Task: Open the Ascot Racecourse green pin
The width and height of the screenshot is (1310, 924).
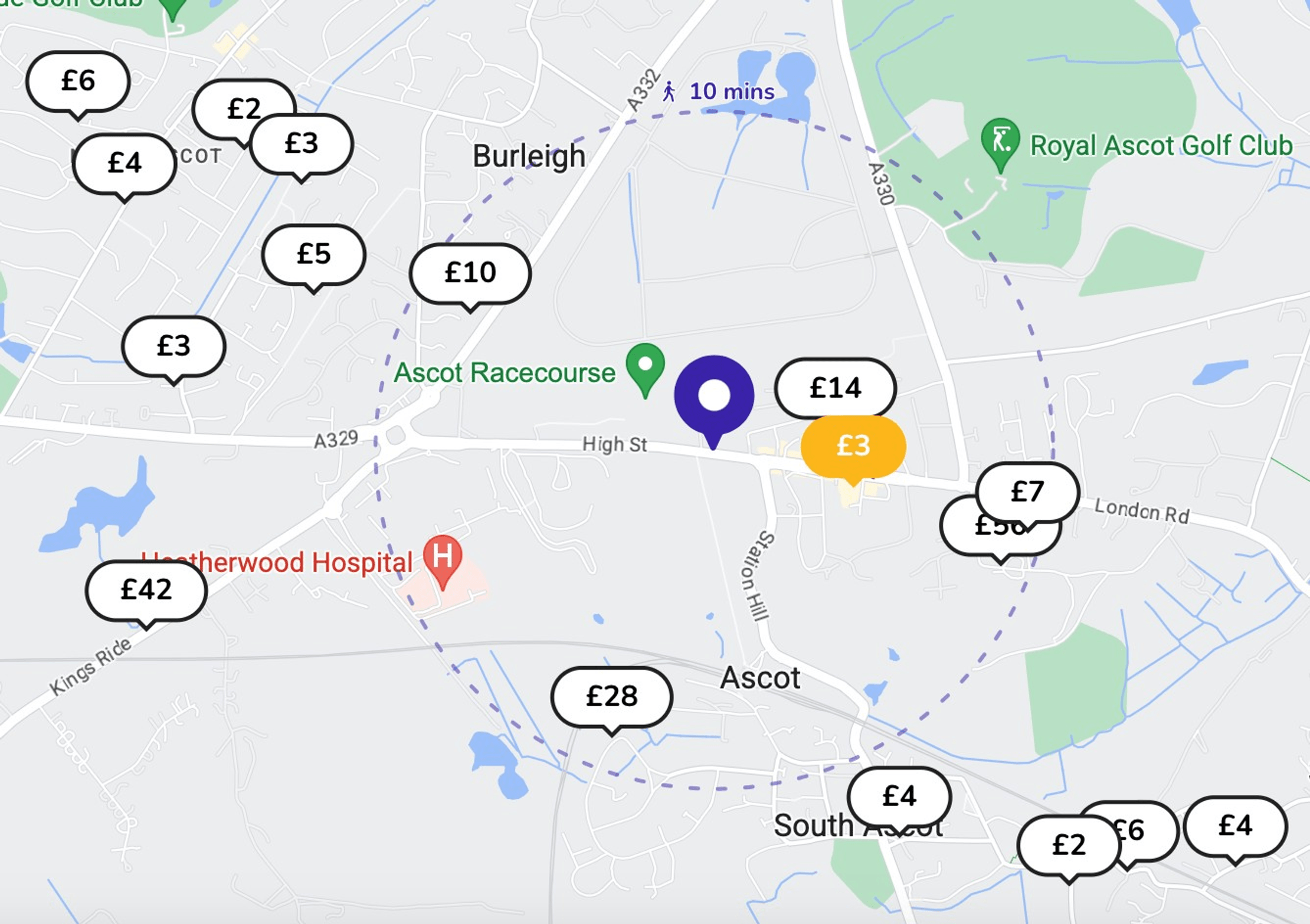Action: coord(645,366)
